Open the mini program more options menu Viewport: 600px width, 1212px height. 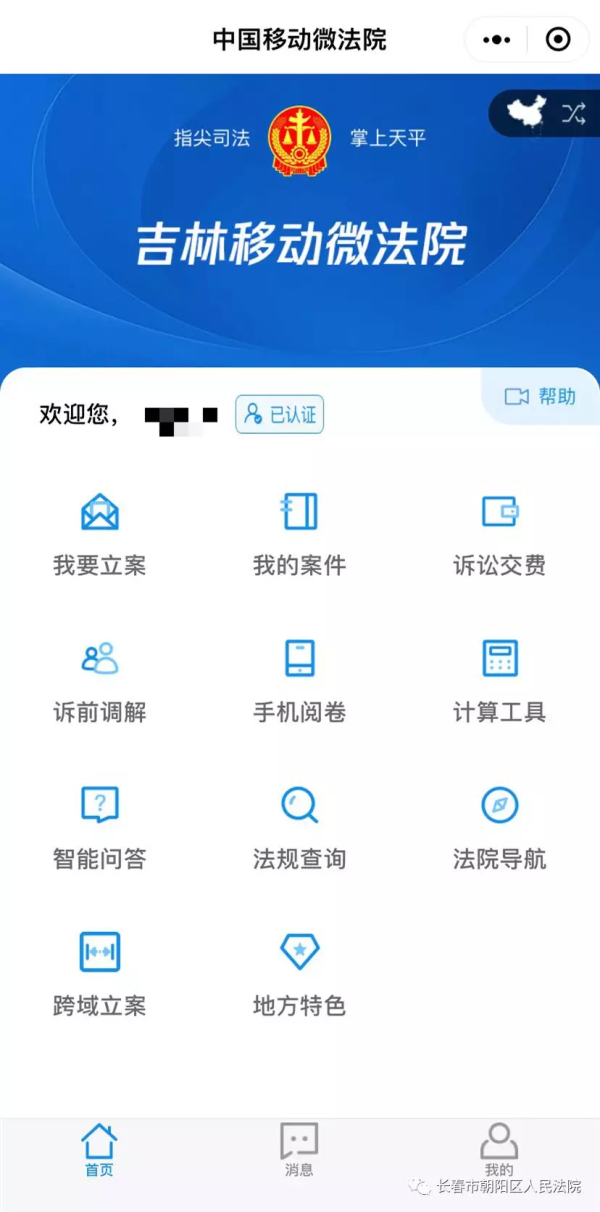click(x=497, y=40)
